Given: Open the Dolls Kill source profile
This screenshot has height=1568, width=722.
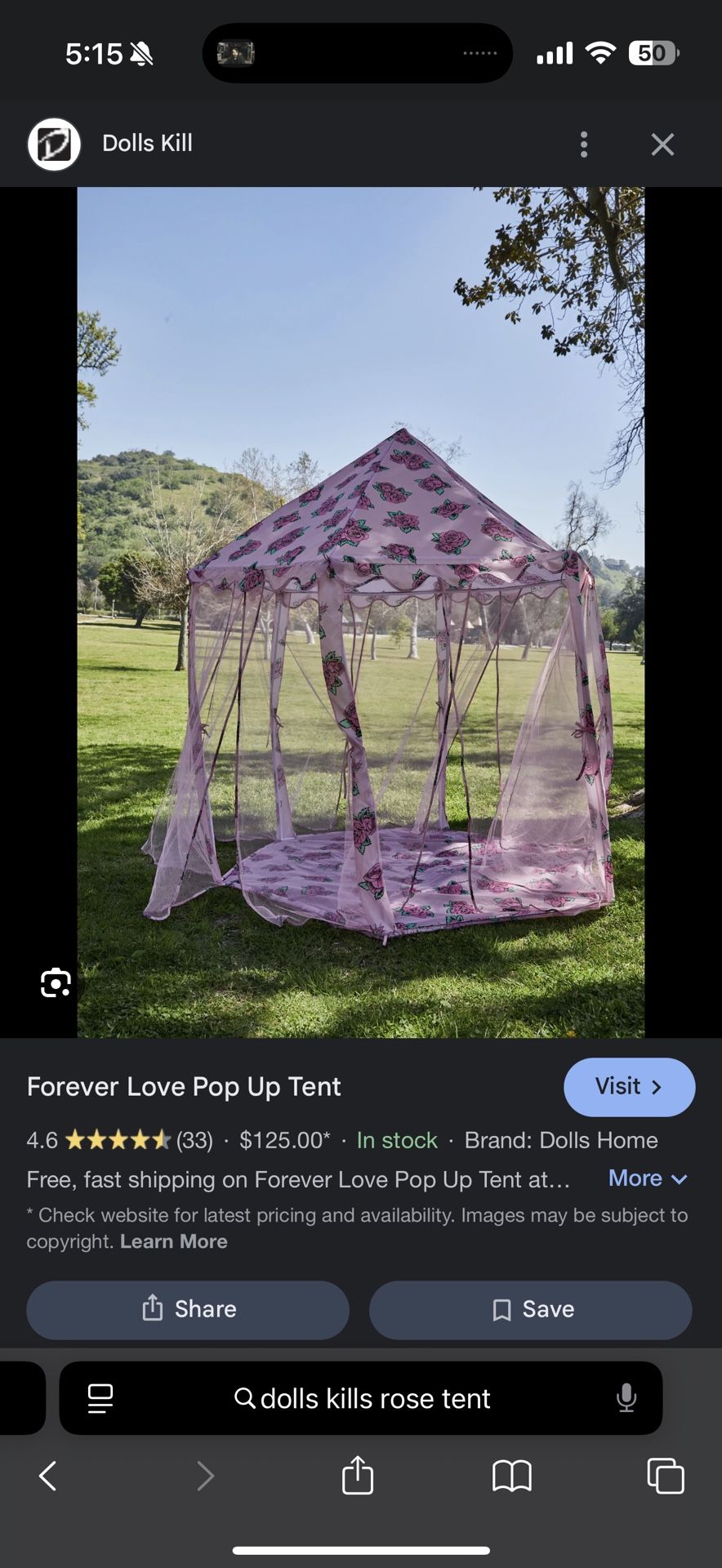Looking at the screenshot, I should click(55, 145).
